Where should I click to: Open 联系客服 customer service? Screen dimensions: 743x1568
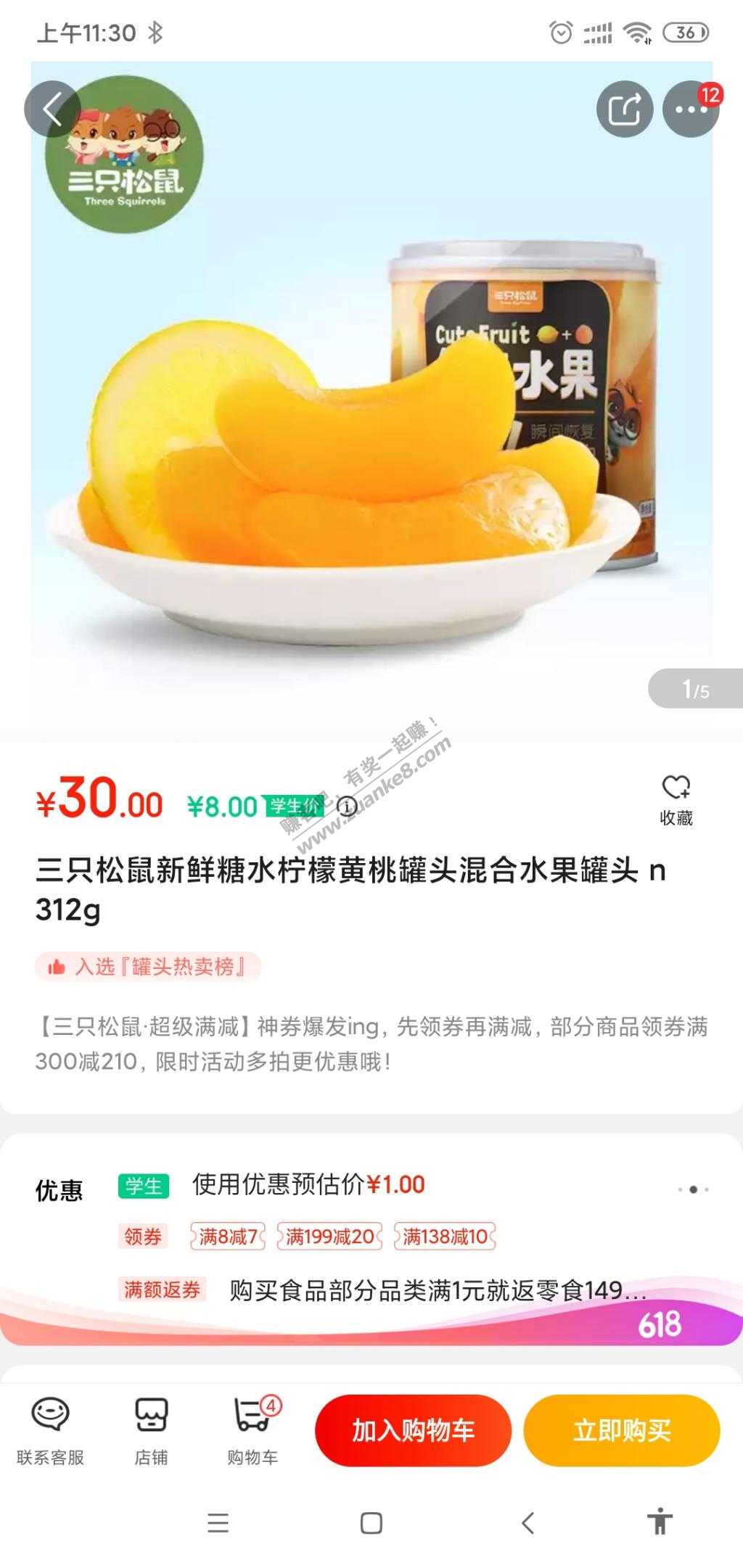50,1431
